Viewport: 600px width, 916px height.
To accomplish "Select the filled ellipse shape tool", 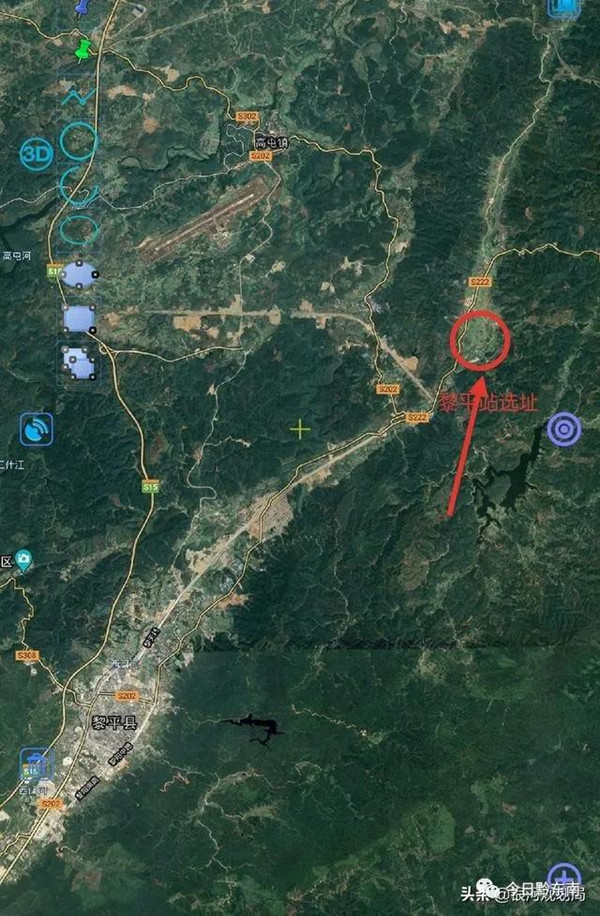I will pos(78,274).
